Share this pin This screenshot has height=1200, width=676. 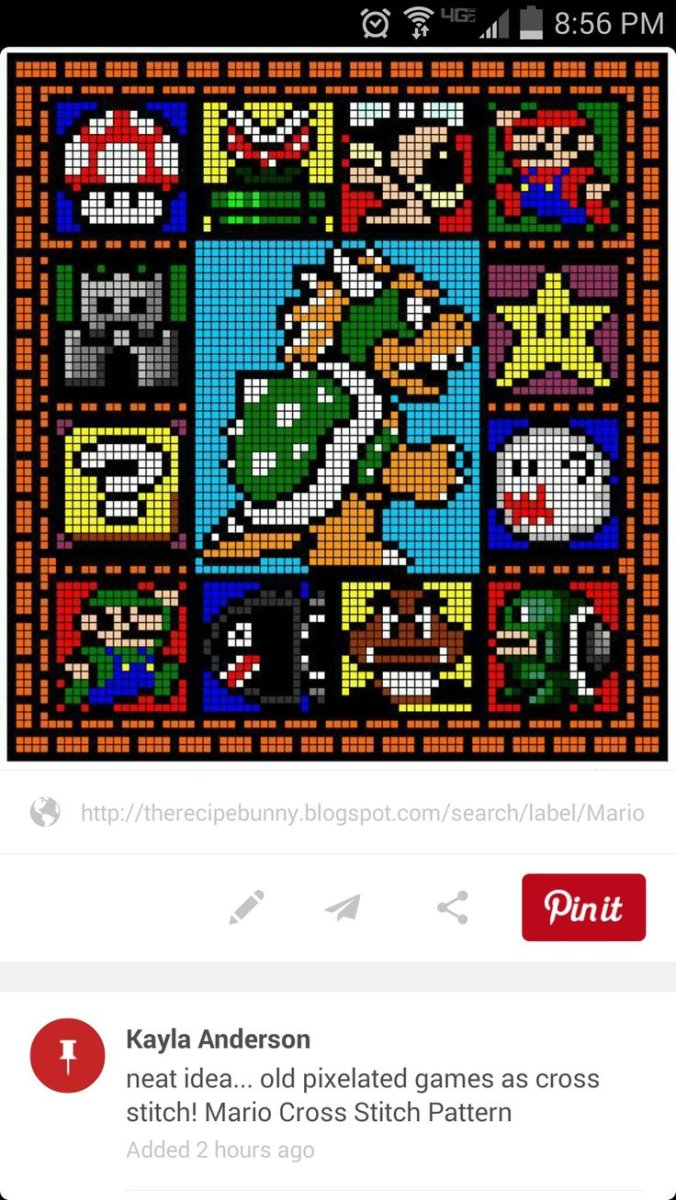click(x=453, y=907)
